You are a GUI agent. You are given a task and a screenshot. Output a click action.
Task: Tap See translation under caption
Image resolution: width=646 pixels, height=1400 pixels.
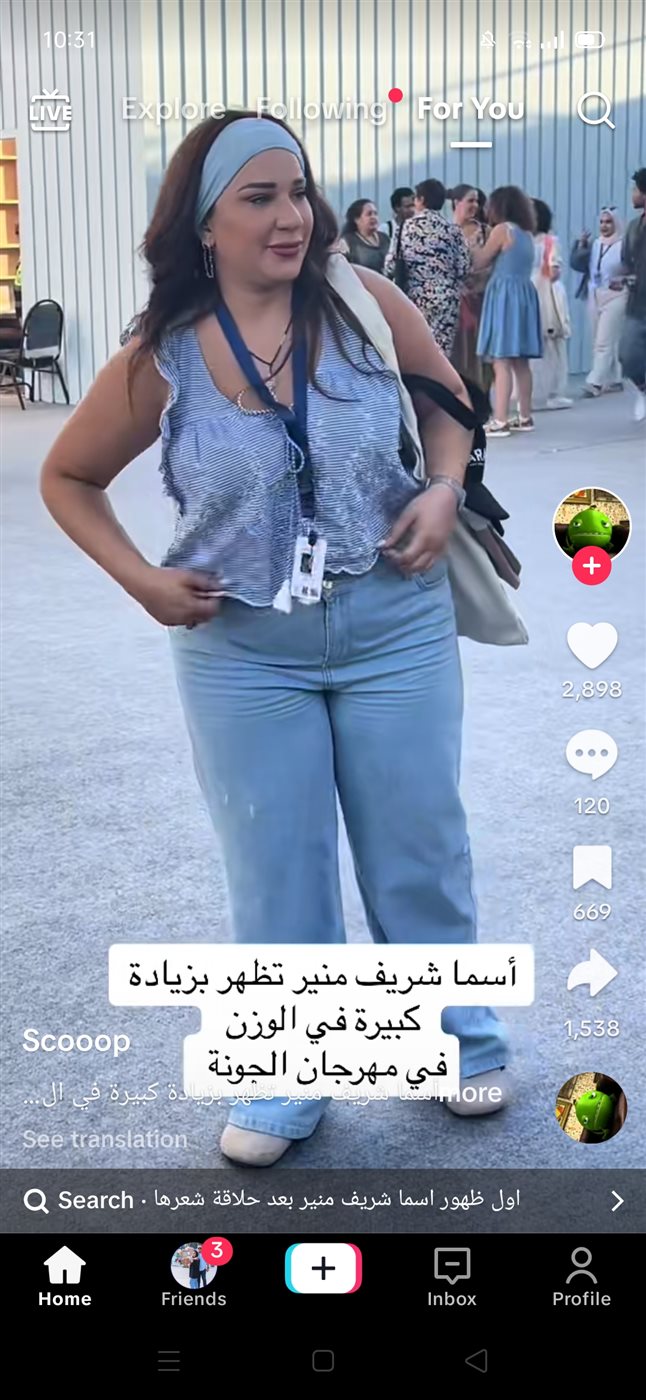point(105,1139)
